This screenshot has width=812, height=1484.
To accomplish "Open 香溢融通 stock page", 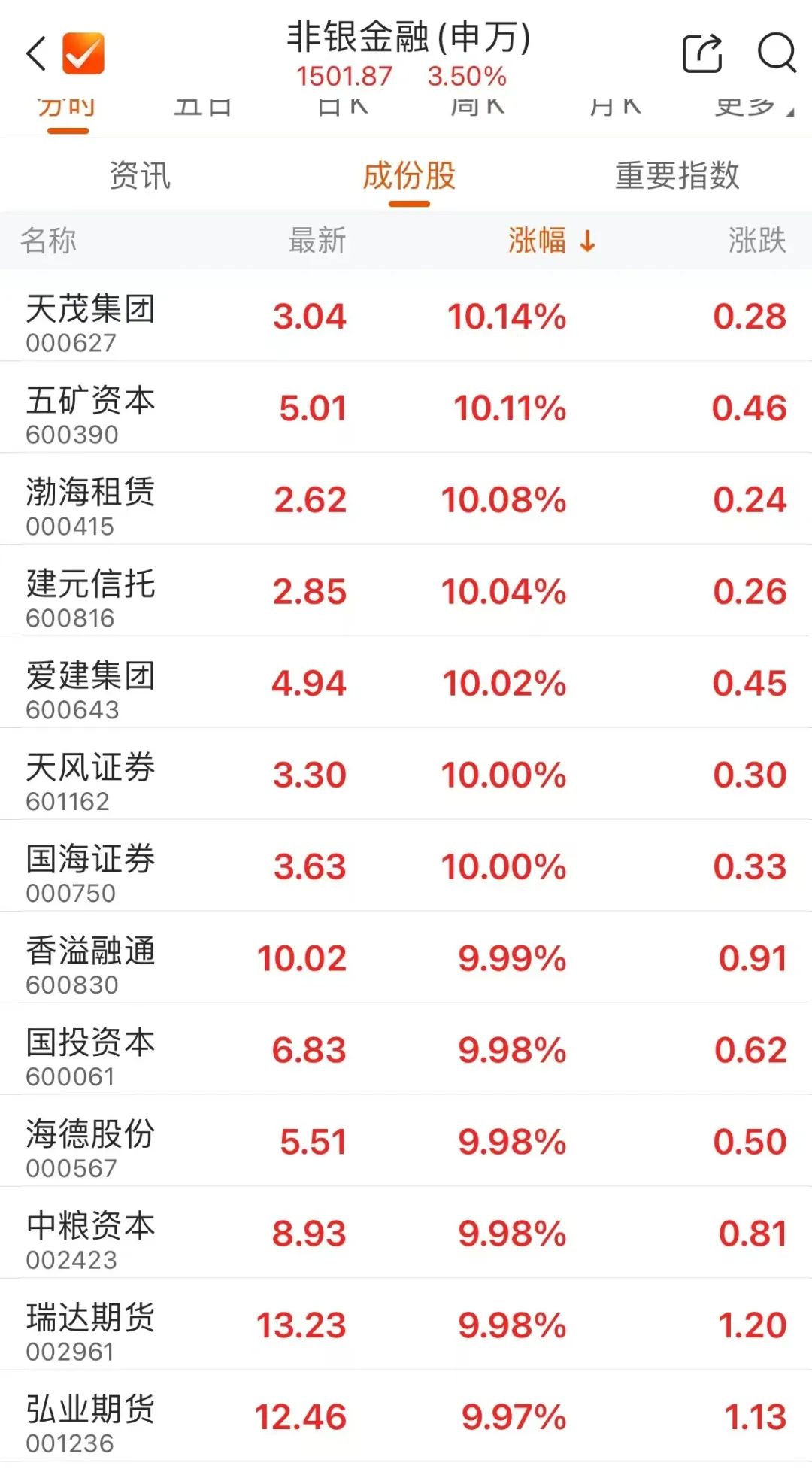I will coord(406,958).
